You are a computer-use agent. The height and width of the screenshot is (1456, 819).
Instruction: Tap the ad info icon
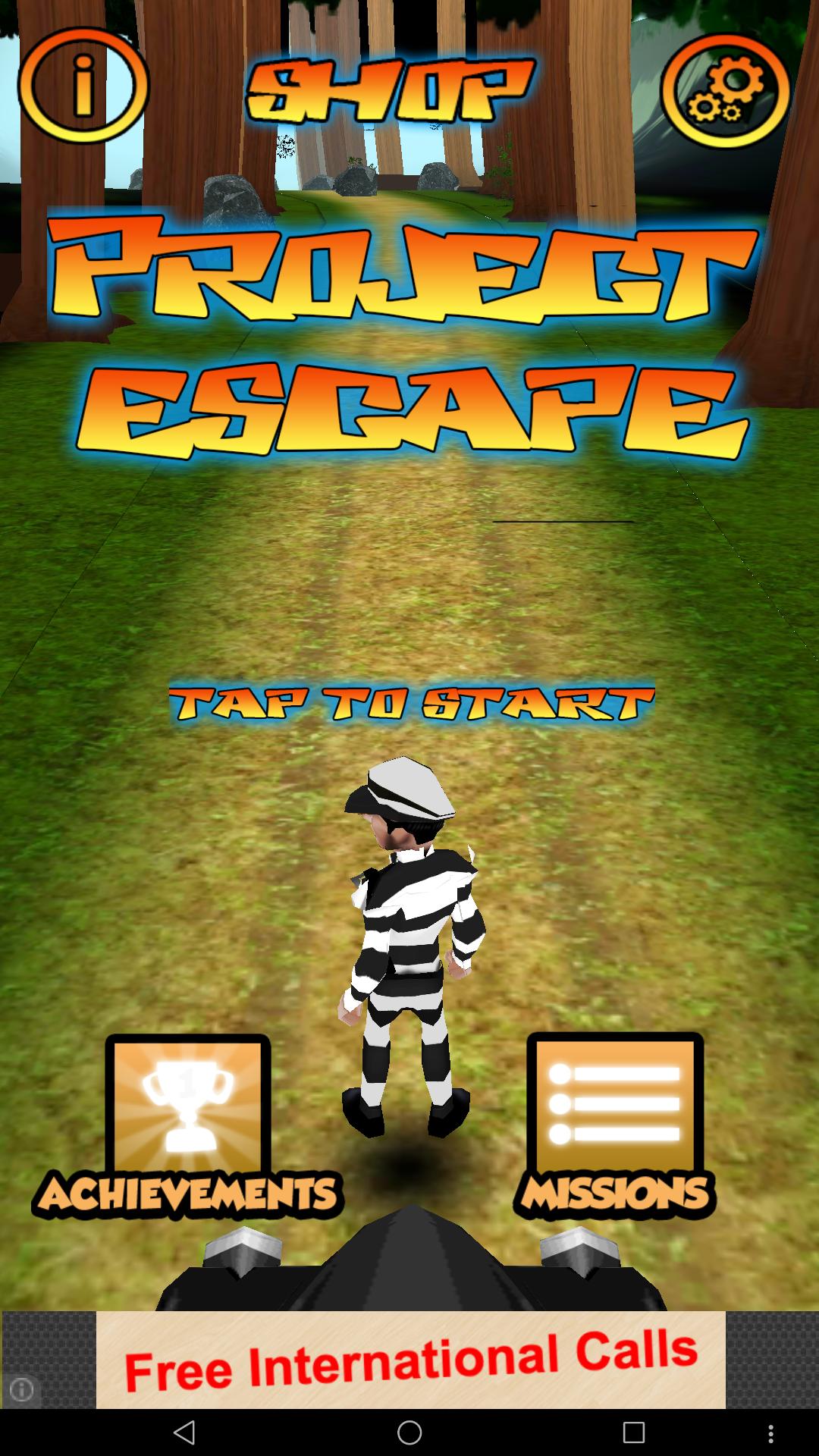pos(22,1389)
